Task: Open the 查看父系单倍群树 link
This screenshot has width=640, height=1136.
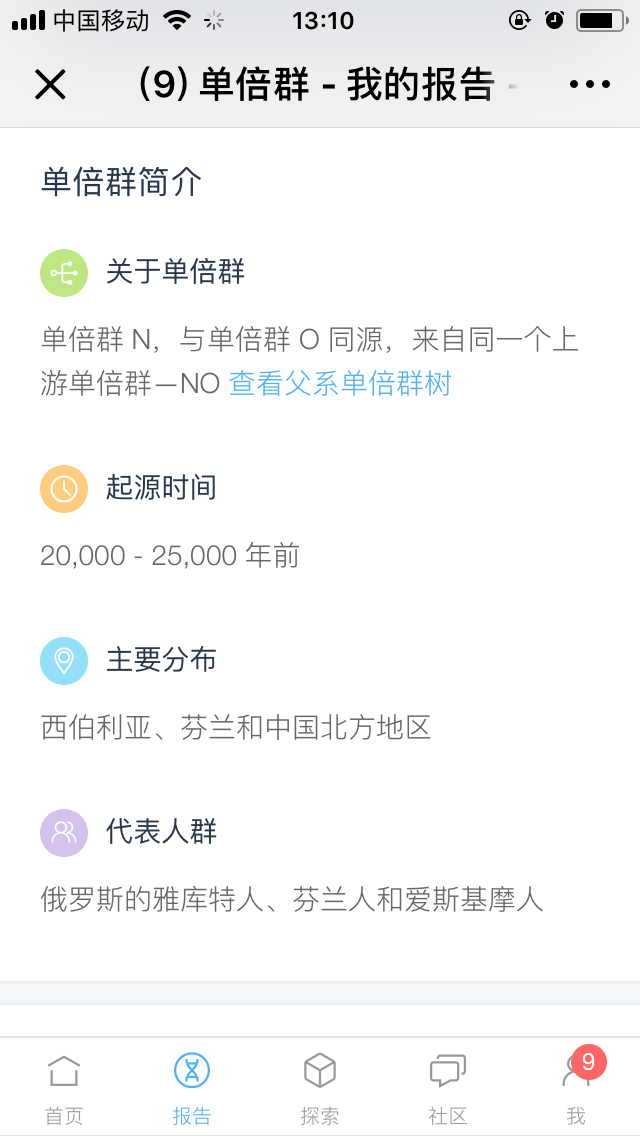Action: click(x=340, y=383)
